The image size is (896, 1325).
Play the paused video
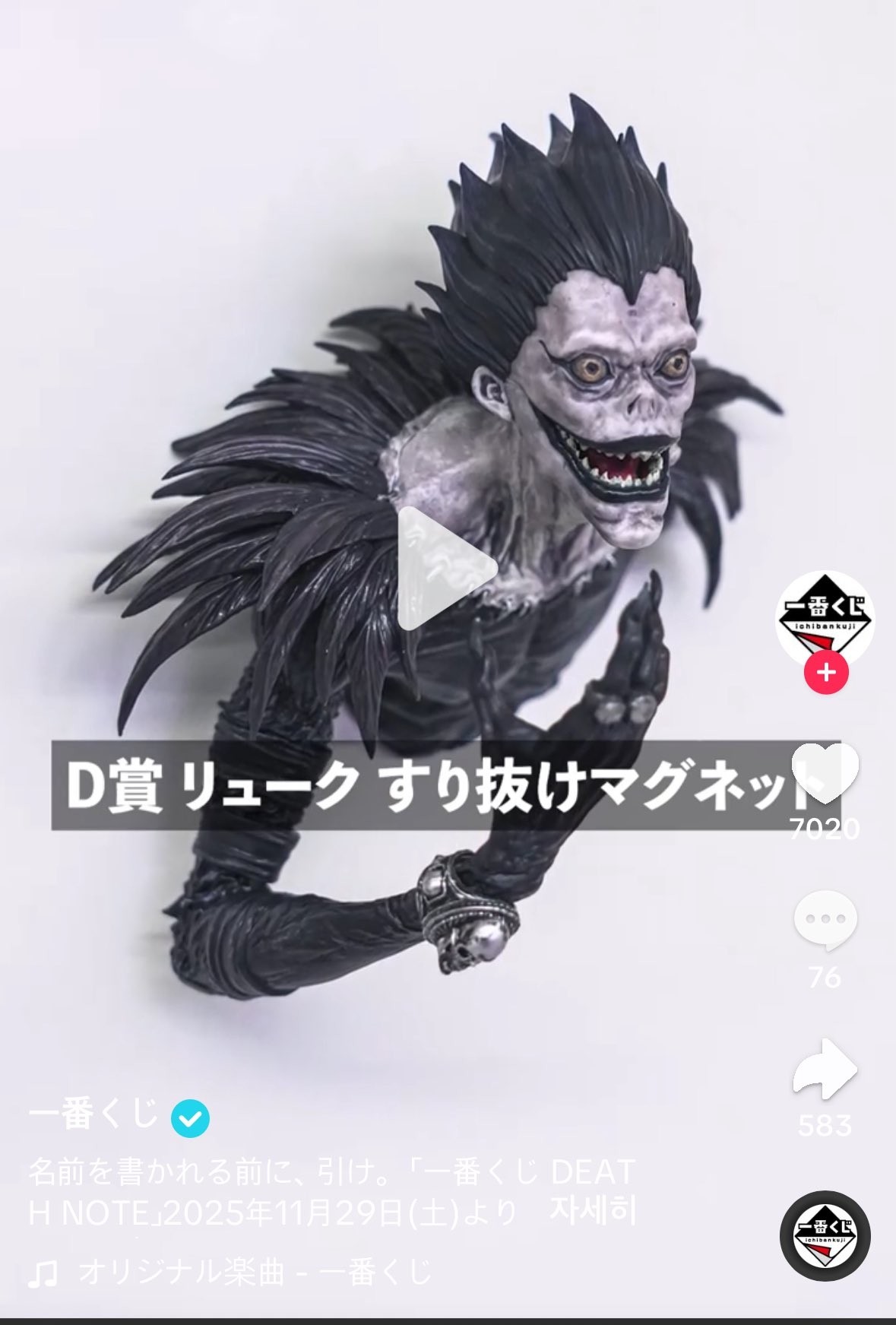(x=447, y=568)
